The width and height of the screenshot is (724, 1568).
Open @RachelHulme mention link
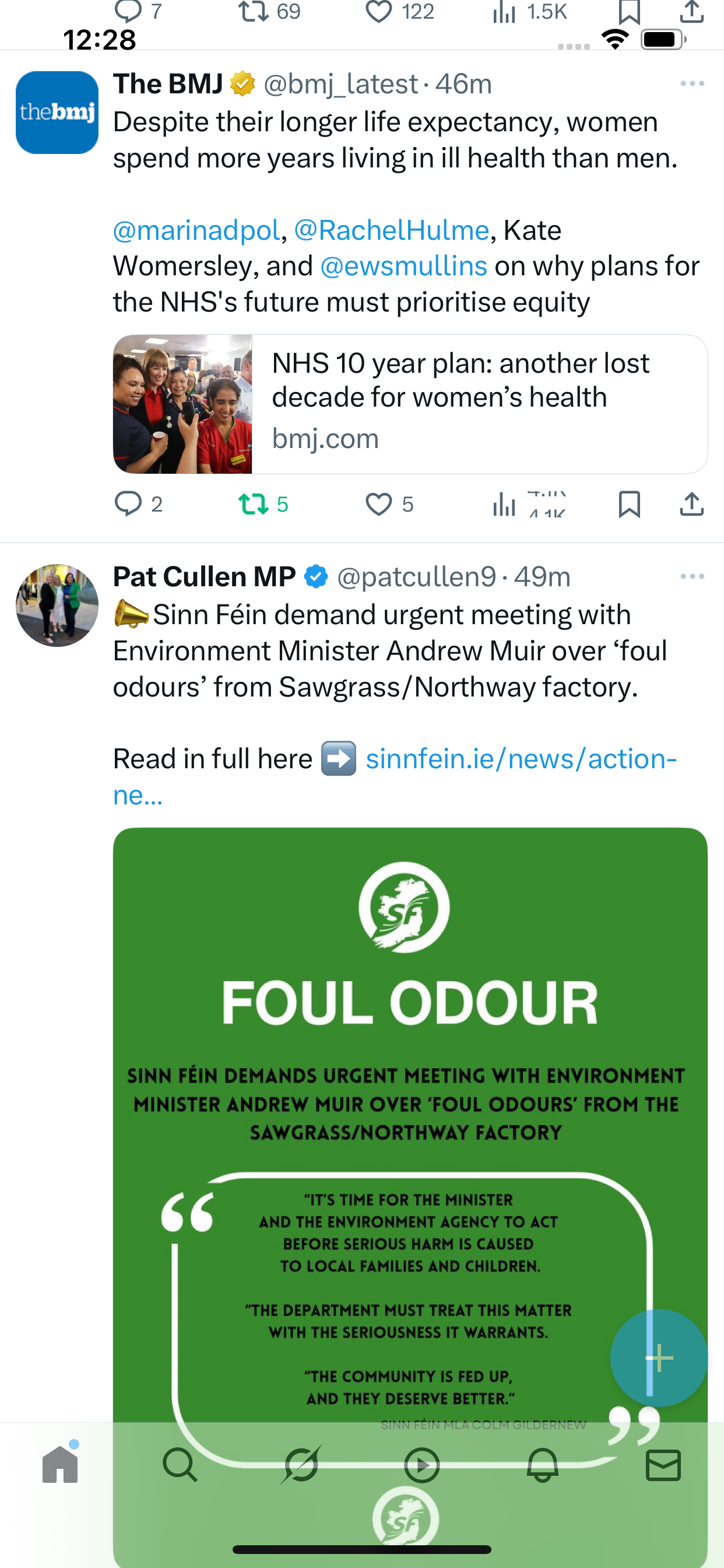391,230
